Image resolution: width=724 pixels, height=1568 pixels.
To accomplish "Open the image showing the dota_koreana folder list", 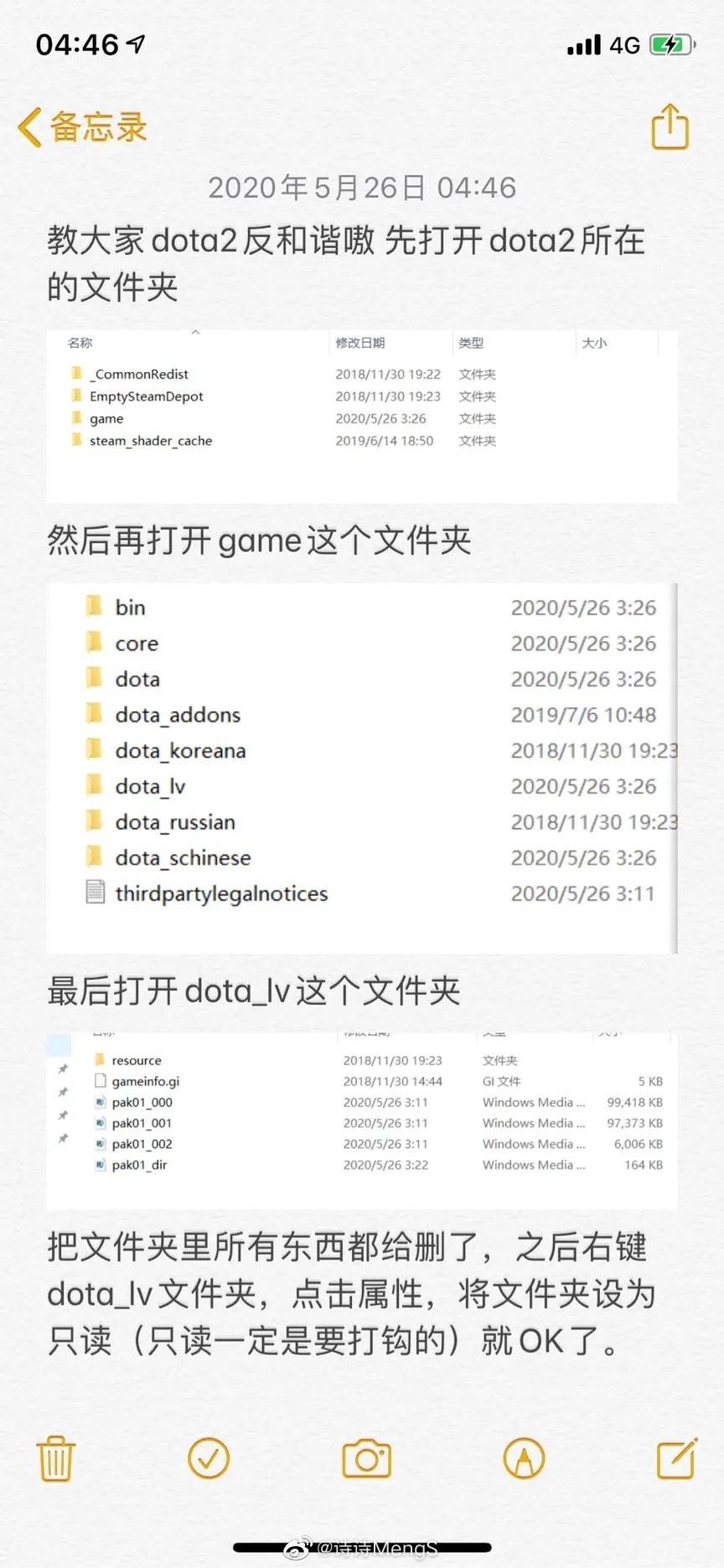I will [362, 767].
